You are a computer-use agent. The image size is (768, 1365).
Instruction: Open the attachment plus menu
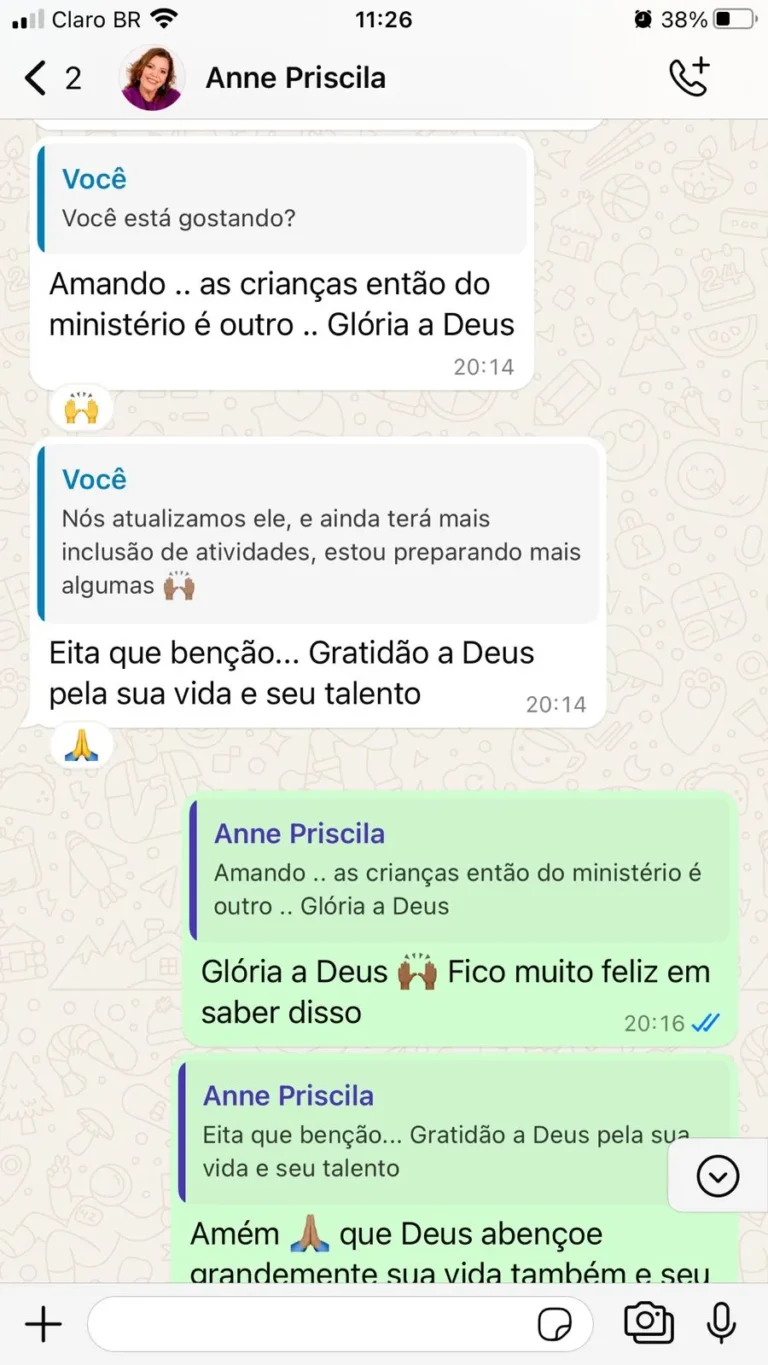point(43,1324)
